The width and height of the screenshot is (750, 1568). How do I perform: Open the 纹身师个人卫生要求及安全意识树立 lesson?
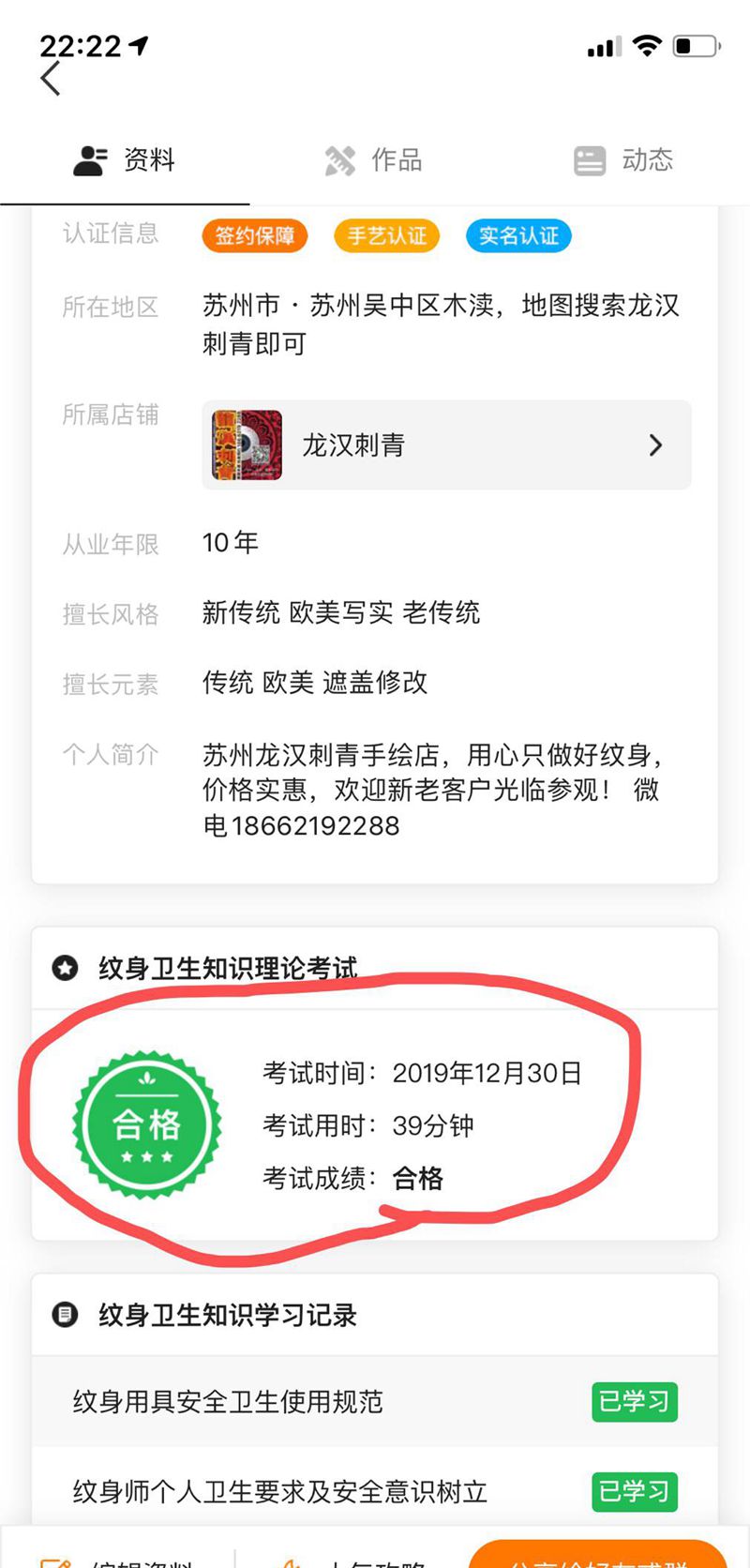tap(375, 1491)
